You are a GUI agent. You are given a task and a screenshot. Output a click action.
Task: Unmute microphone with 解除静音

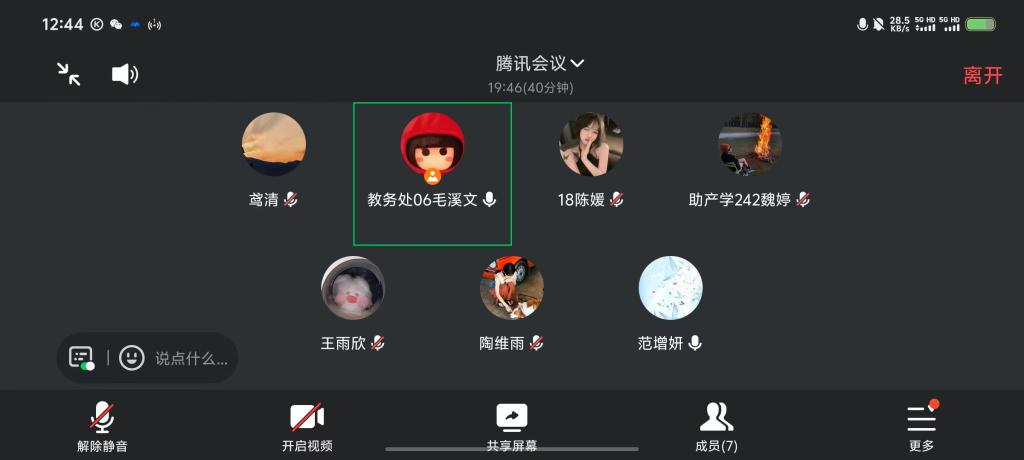point(102,426)
